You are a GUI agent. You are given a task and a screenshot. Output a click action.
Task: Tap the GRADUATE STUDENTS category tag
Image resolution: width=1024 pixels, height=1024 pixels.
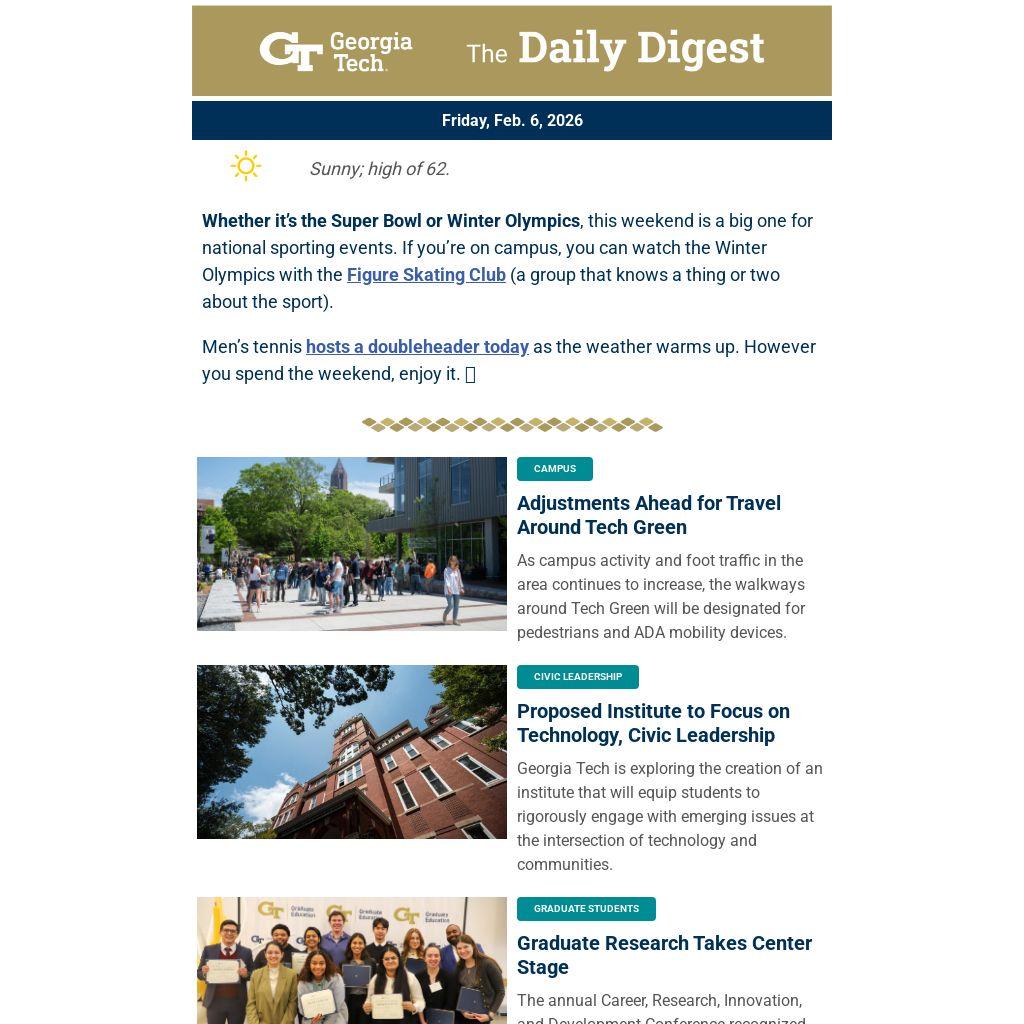tap(586, 908)
